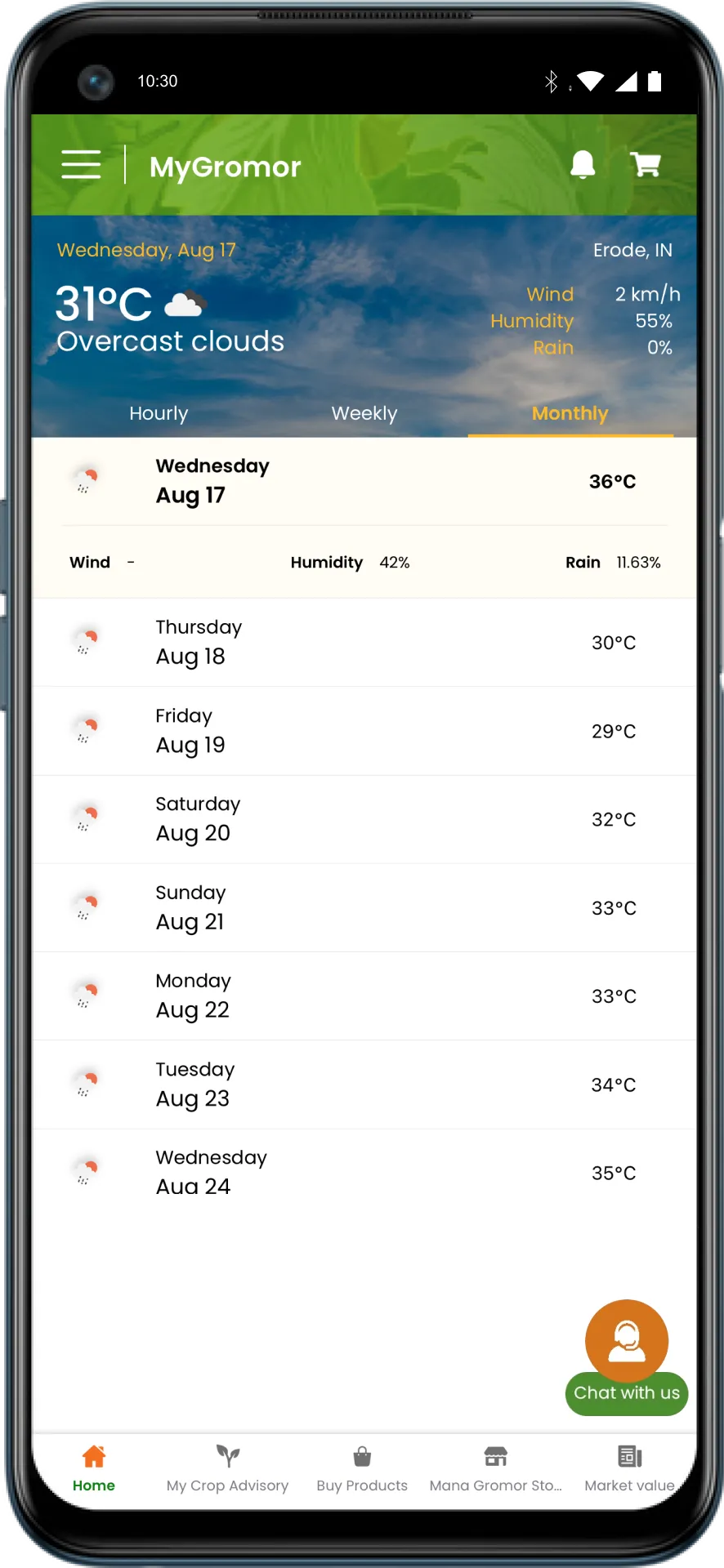Open My Crop Advisory tab
The image size is (724, 1568).
click(x=227, y=1468)
